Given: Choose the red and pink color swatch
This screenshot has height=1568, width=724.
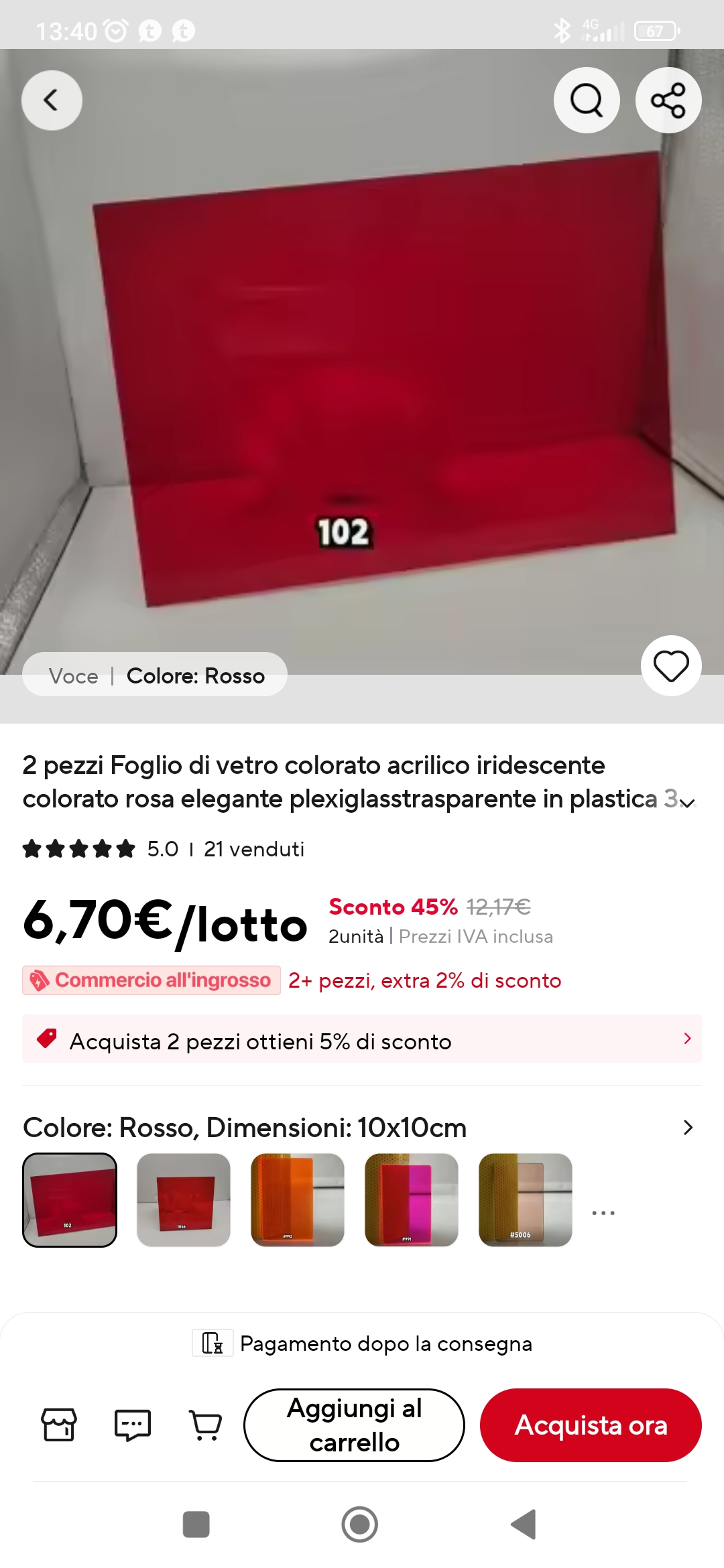Looking at the screenshot, I should (412, 1200).
